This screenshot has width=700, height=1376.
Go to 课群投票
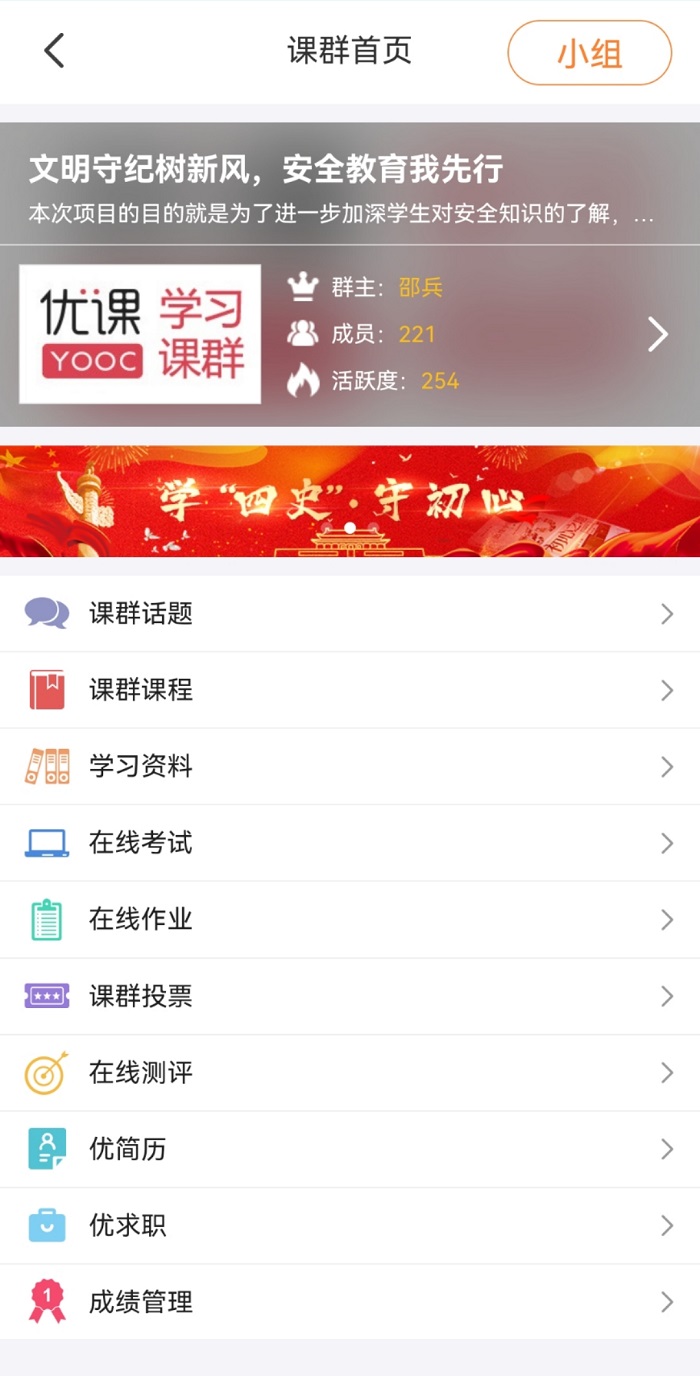[350, 996]
